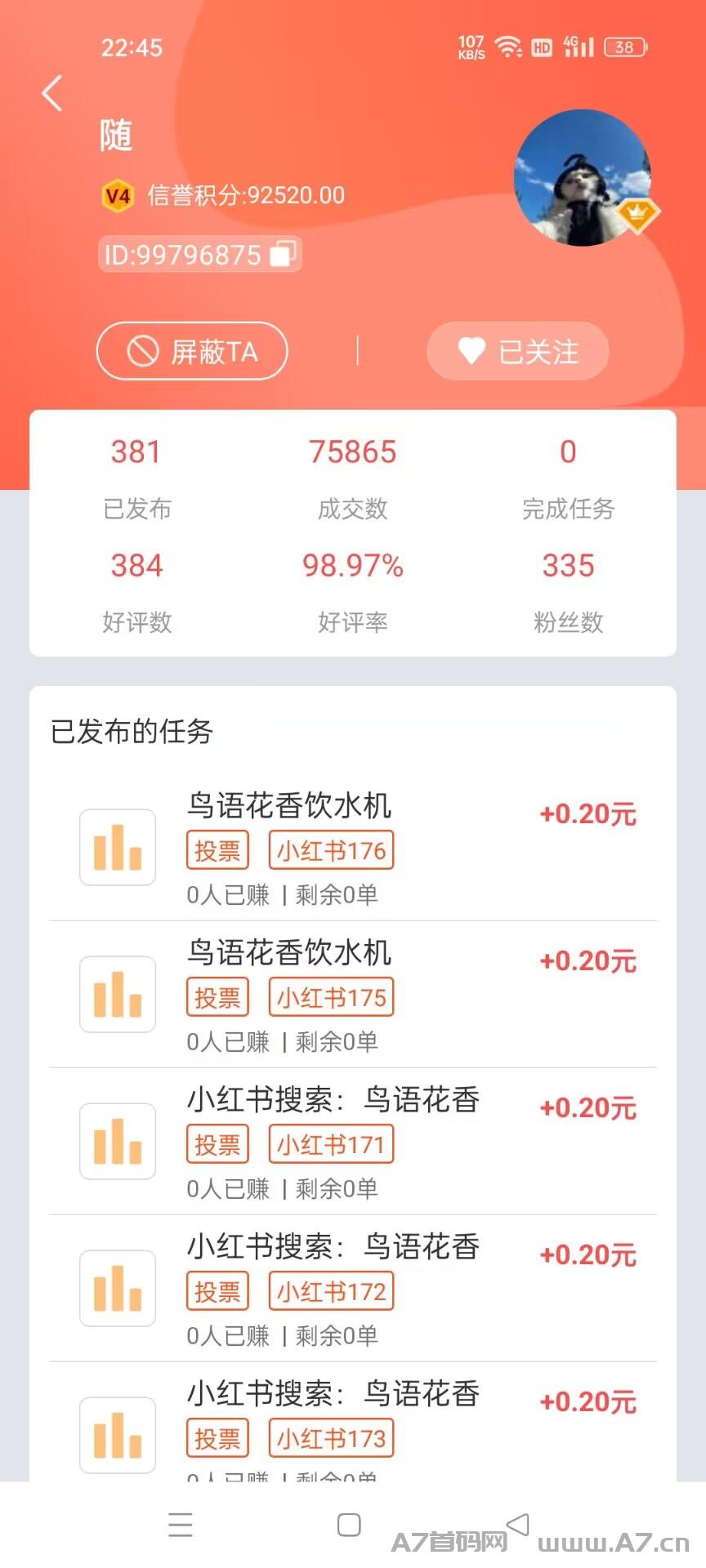Open 鸟语花香饮水机 task tagged 小红书176

tap(353, 848)
